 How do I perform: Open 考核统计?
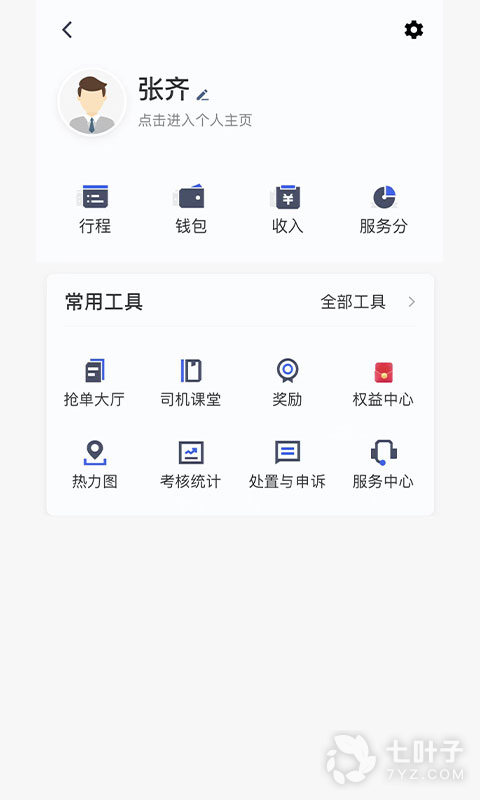191,464
